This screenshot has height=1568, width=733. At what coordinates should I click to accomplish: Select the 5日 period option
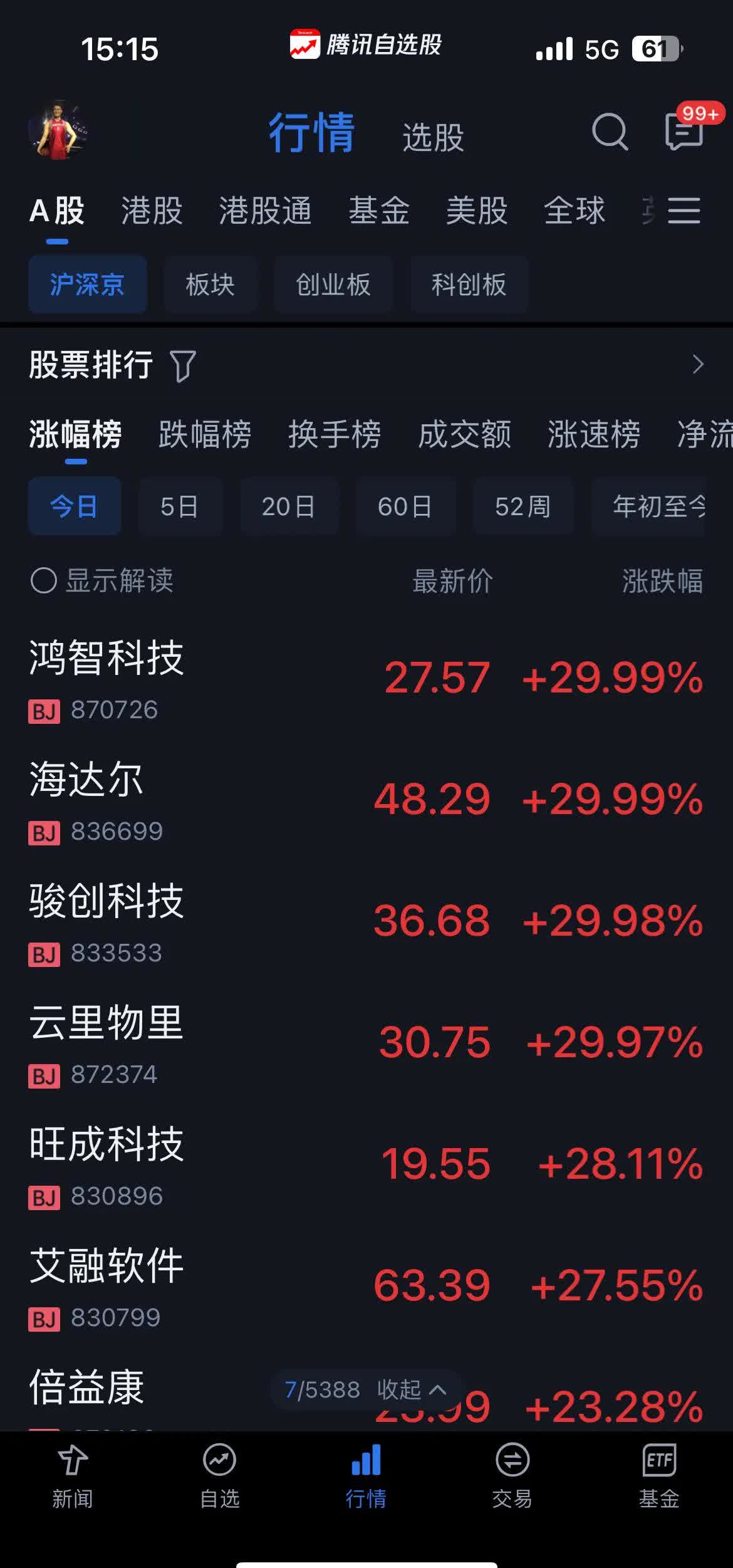(180, 506)
